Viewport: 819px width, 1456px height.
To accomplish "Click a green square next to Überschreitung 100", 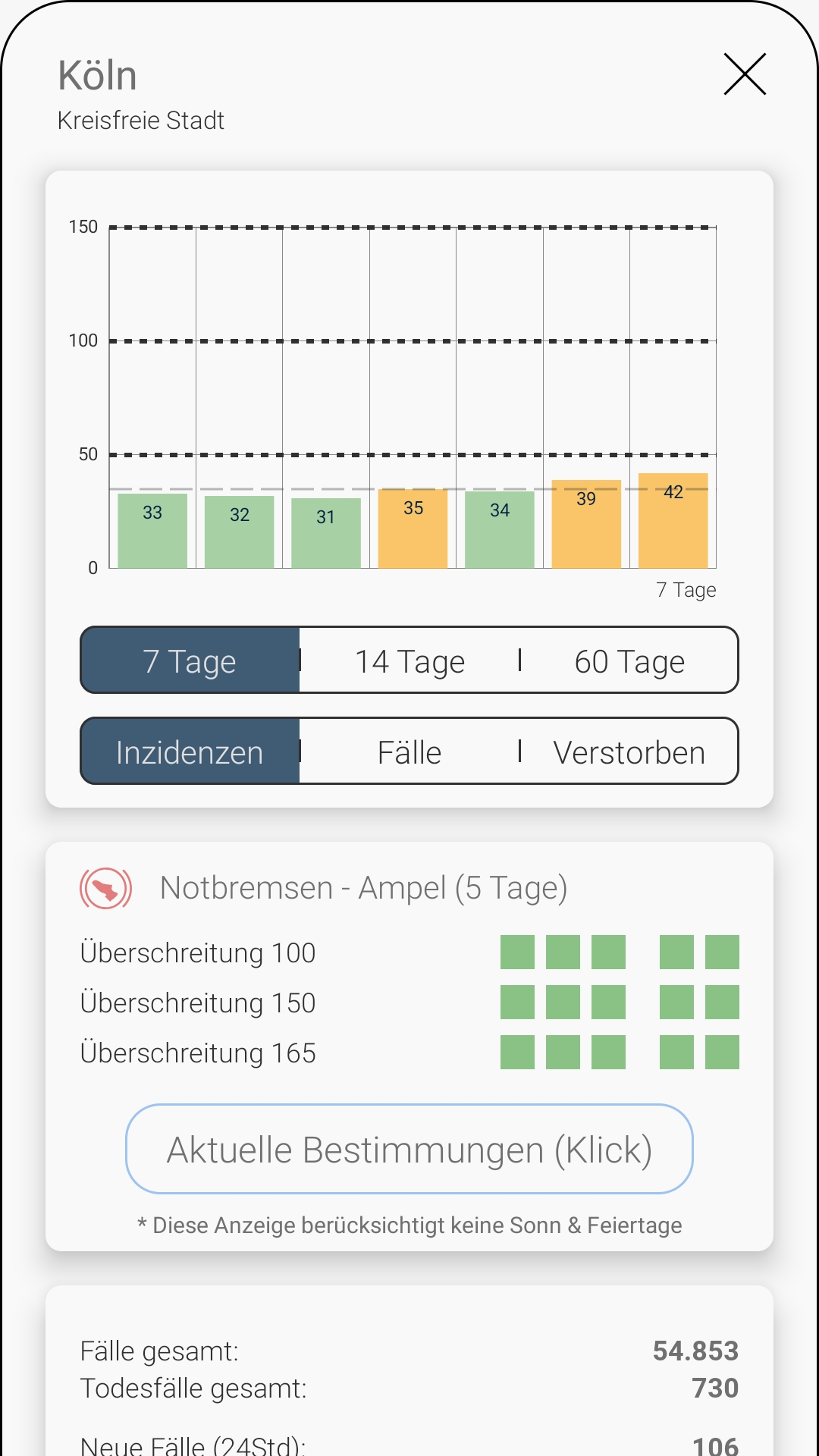I will [x=519, y=952].
